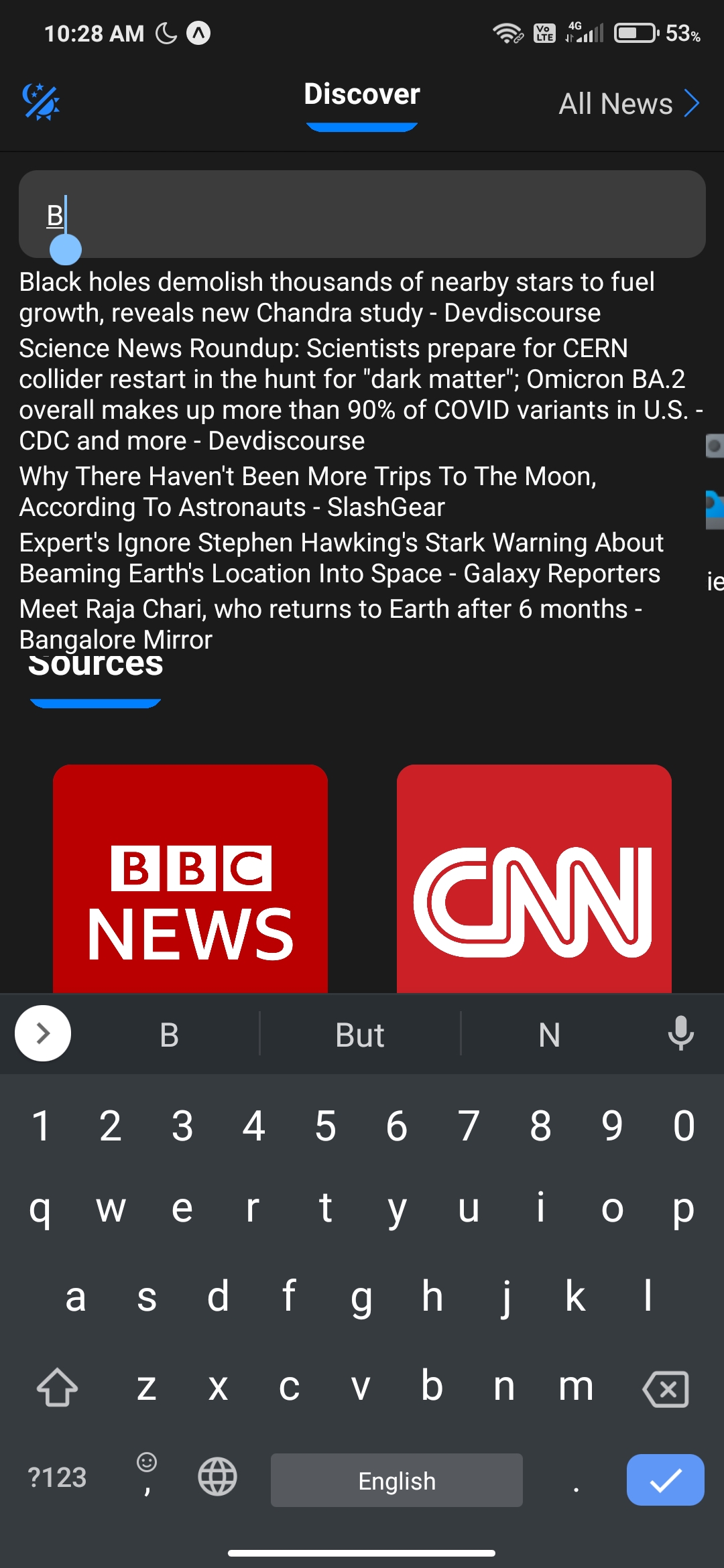This screenshot has height=1568, width=724.
Task: Select the CNN source
Action: 534,878
